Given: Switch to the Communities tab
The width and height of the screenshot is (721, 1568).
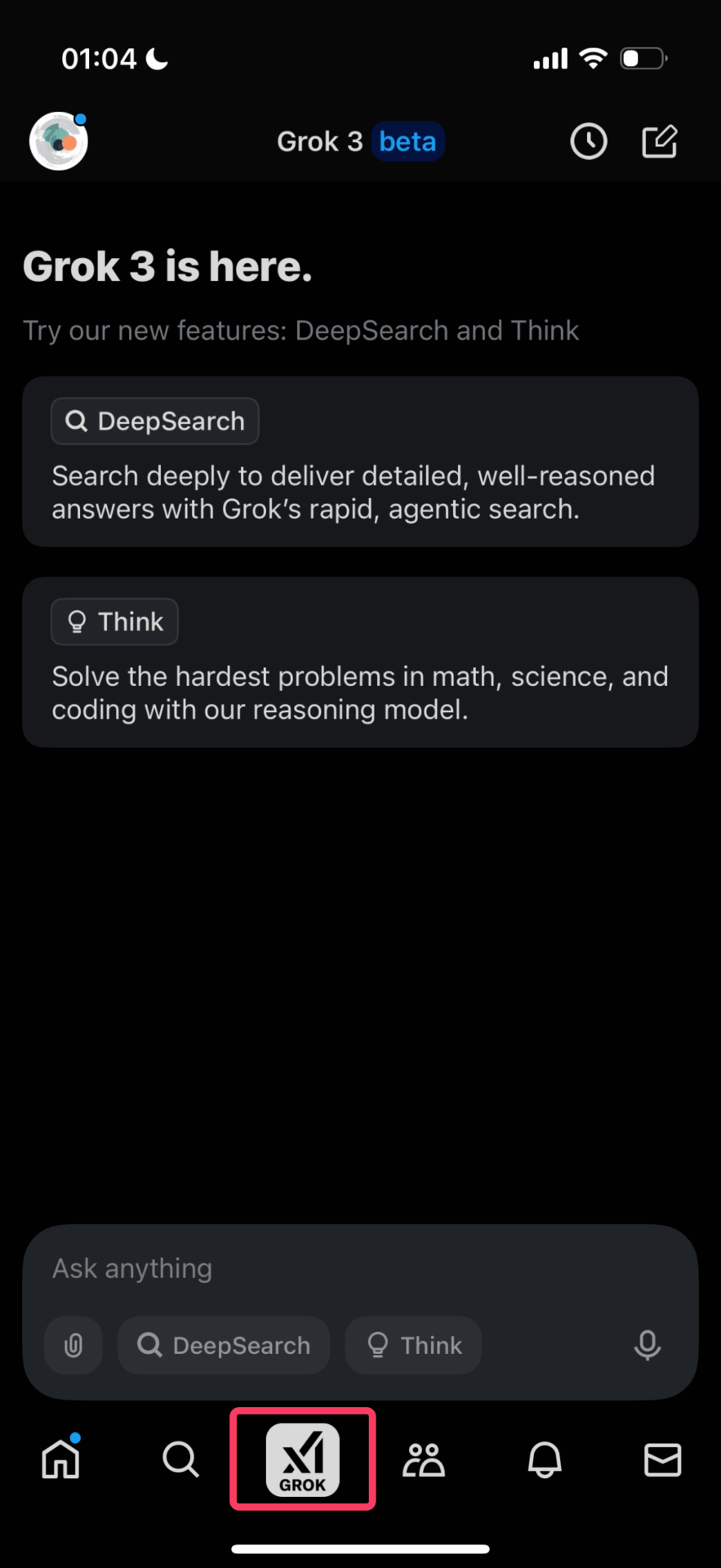Looking at the screenshot, I should point(424,1459).
